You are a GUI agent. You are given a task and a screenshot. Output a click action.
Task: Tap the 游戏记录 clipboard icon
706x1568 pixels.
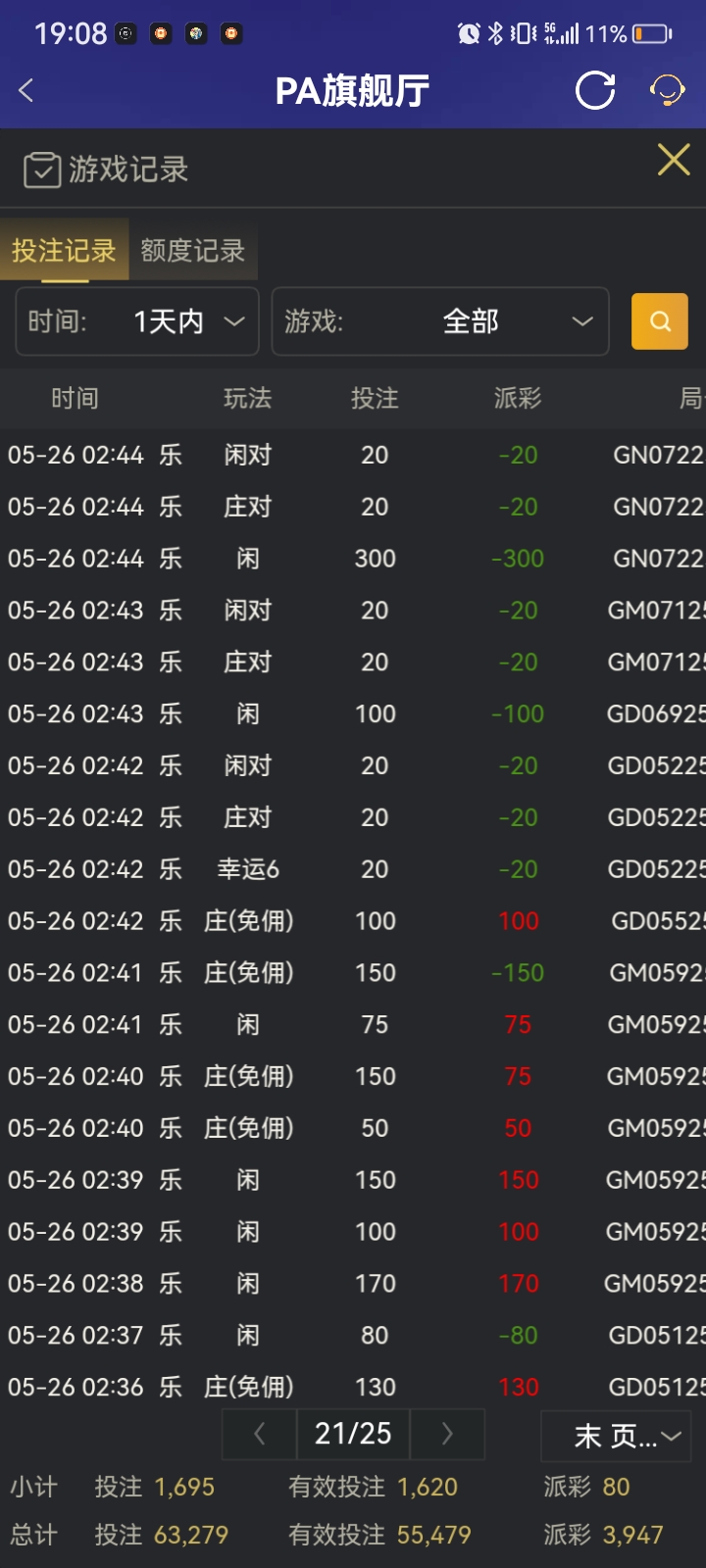coord(40,168)
